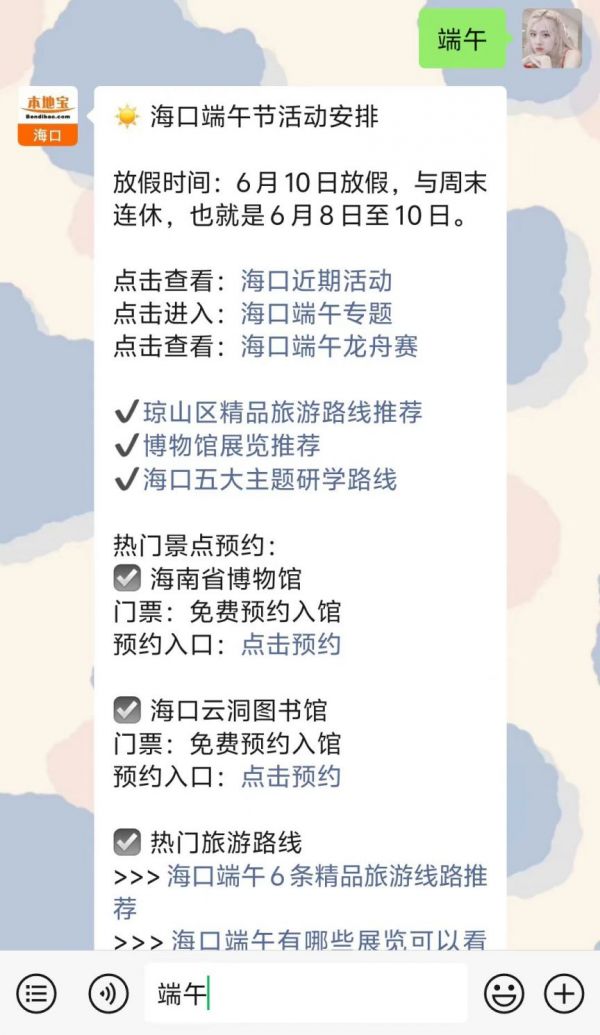Open the plus attachments menu
Viewport: 600px width, 1035px height.
pos(564,993)
